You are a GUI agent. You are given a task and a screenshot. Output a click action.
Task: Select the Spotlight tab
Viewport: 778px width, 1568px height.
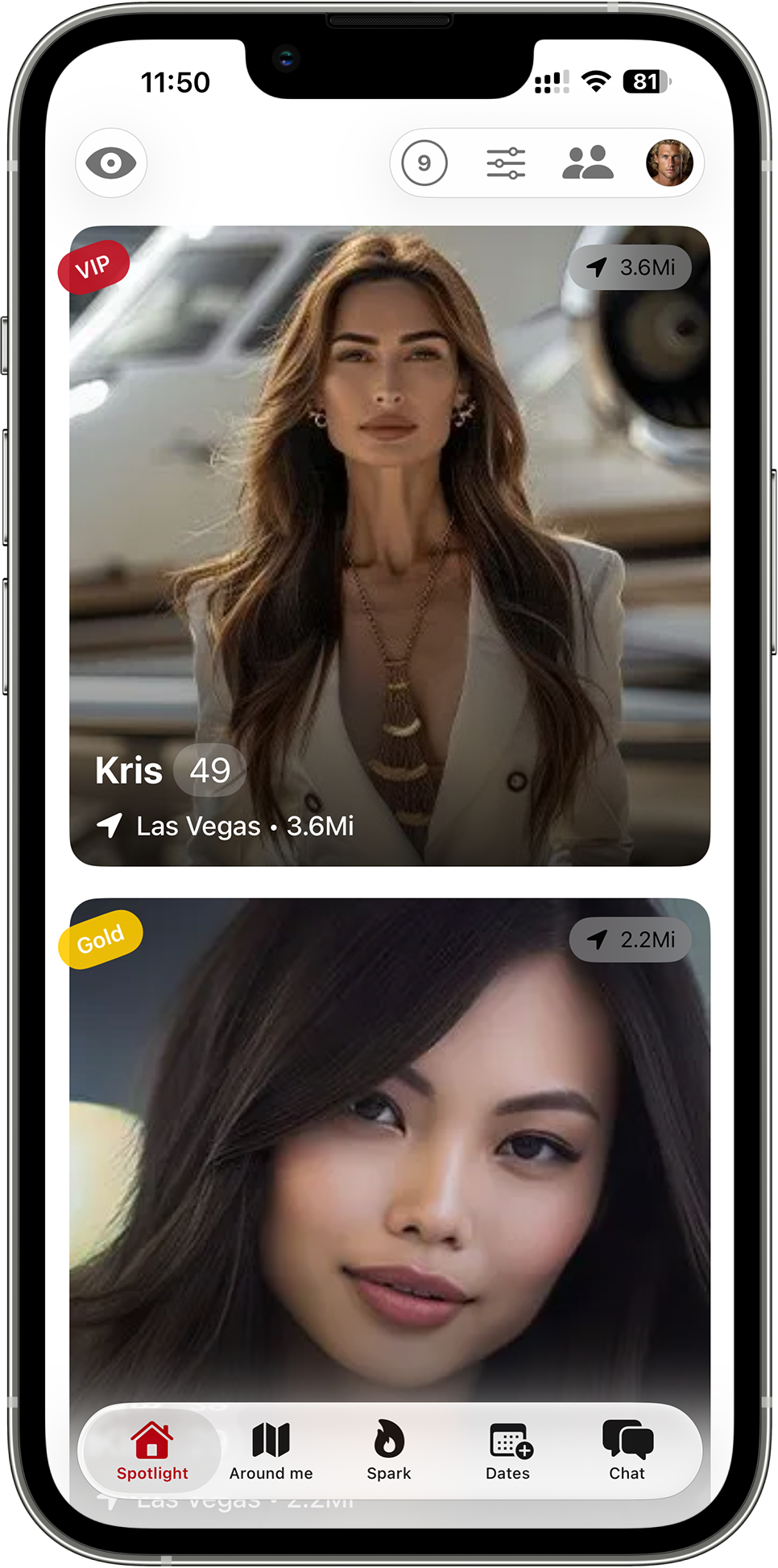tap(152, 1451)
